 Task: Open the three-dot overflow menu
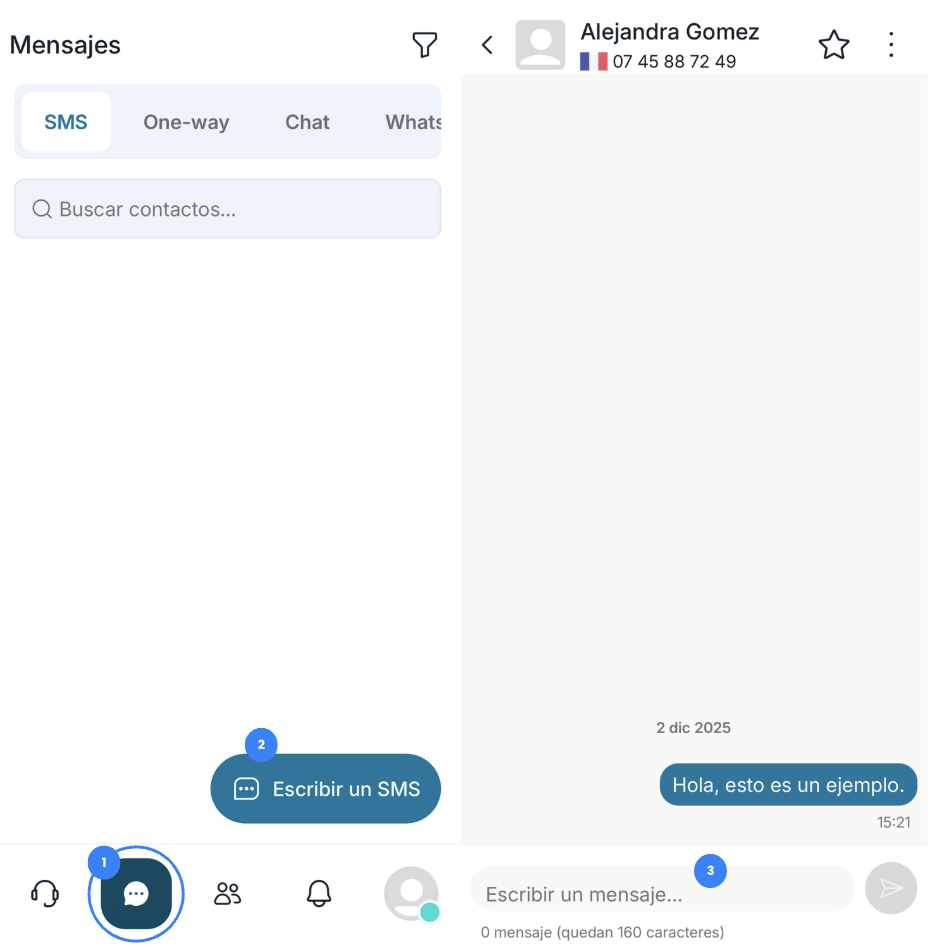891,45
